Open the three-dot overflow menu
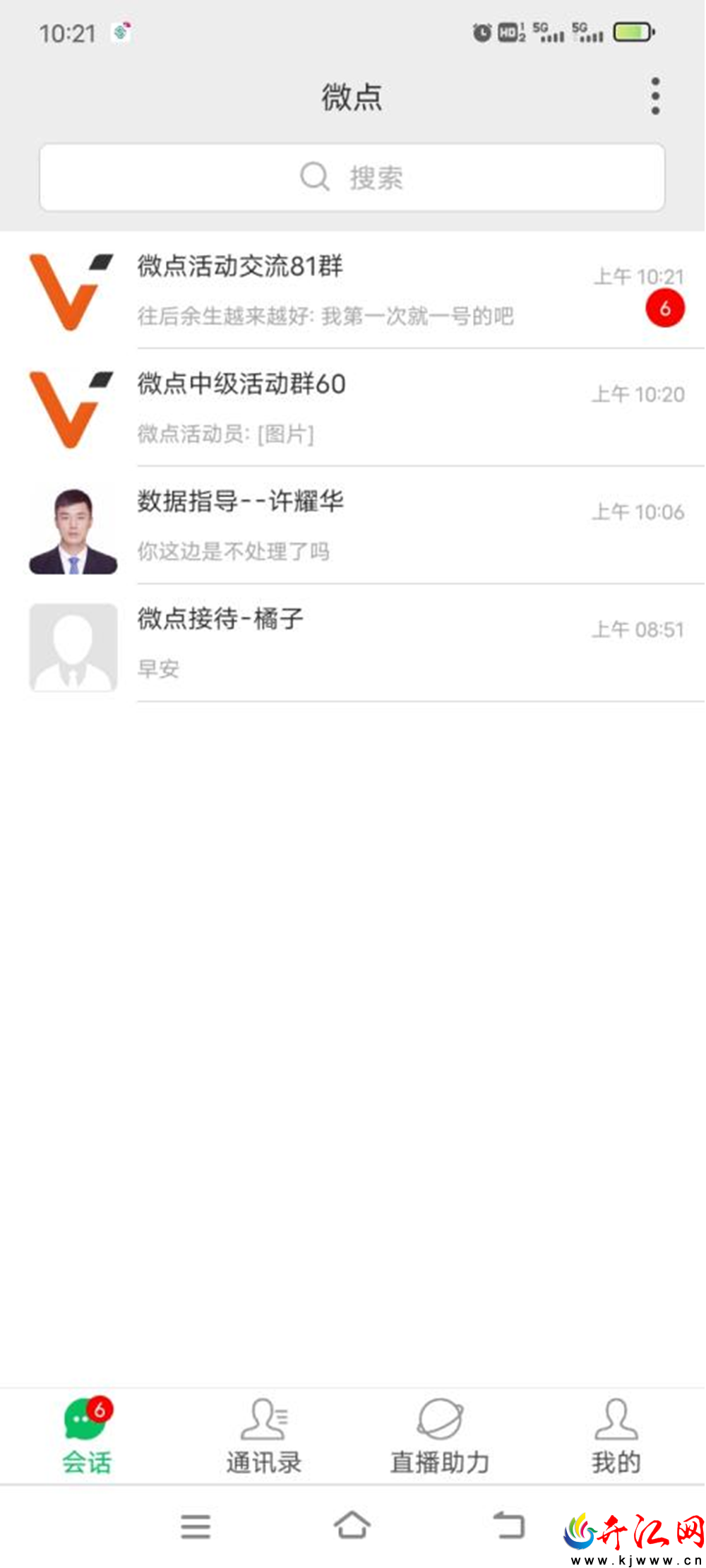Viewport: 706px width, 1568px height. tap(656, 96)
